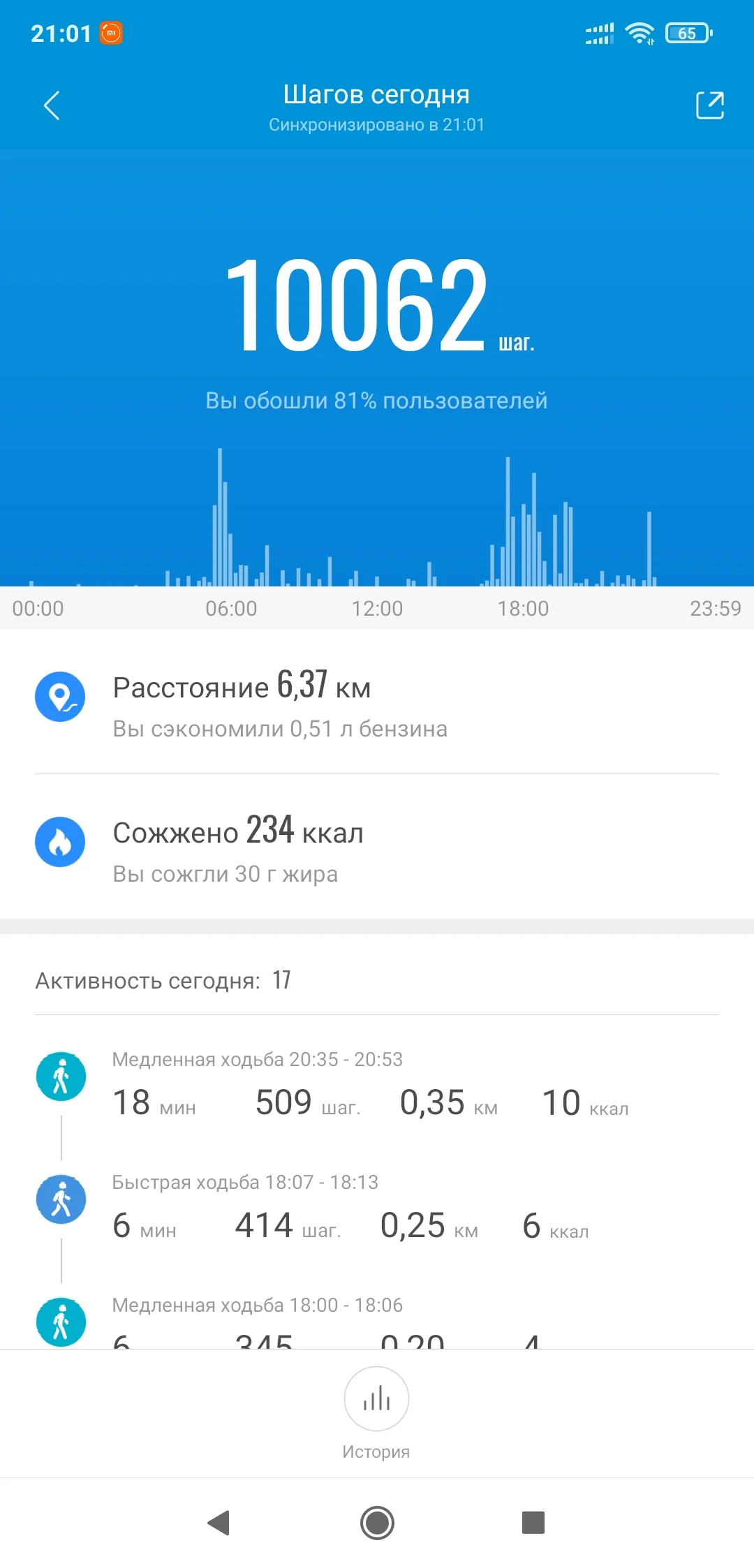This screenshot has width=754, height=1568.
Task: Tap the Mi launcher icon in status bar
Action: click(x=112, y=31)
